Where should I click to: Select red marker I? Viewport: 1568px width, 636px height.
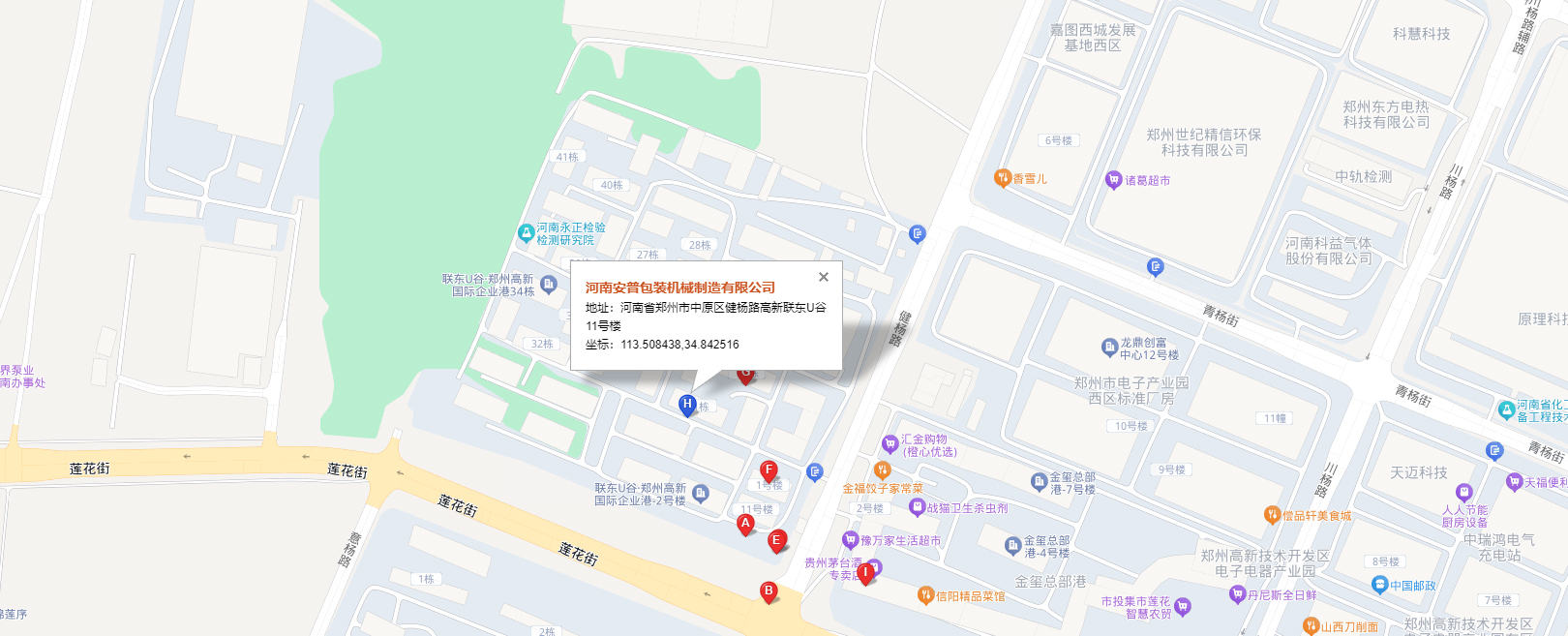[x=866, y=573]
